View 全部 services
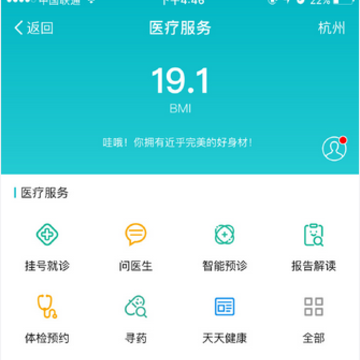The height and width of the screenshot is (360, 360). 314,320
